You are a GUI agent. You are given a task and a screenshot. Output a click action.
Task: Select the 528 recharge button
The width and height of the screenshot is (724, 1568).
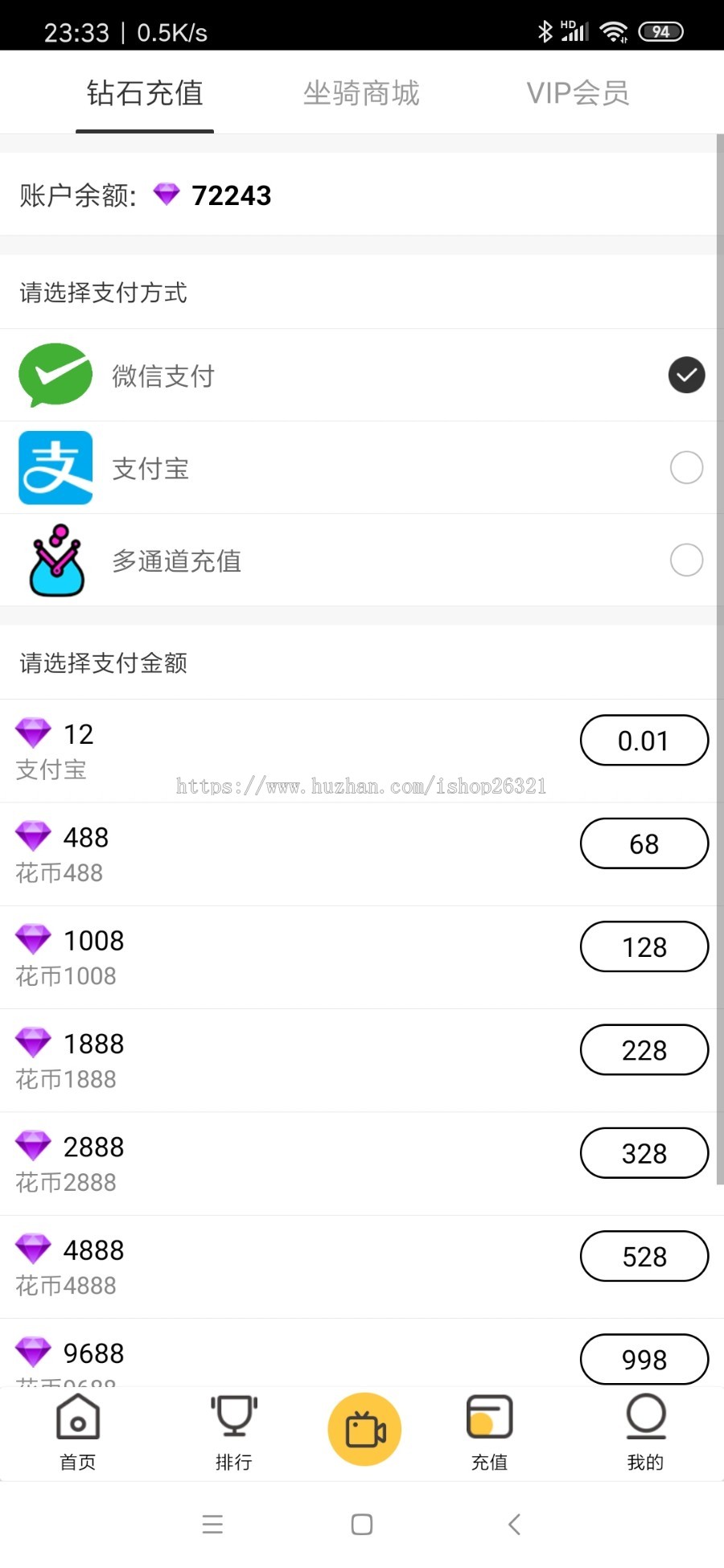644,1256
